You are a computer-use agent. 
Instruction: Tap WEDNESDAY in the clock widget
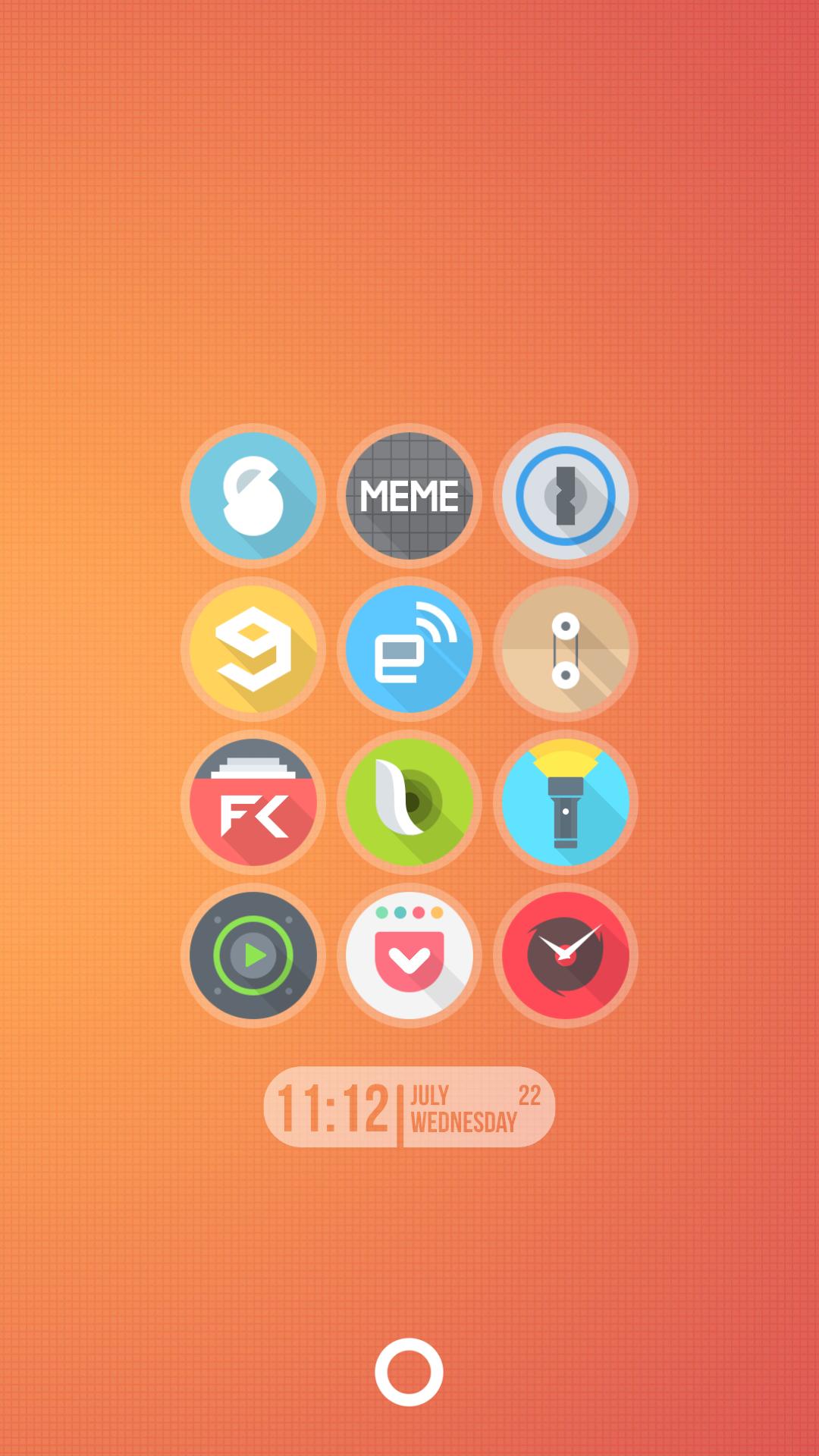(463, 1122)
